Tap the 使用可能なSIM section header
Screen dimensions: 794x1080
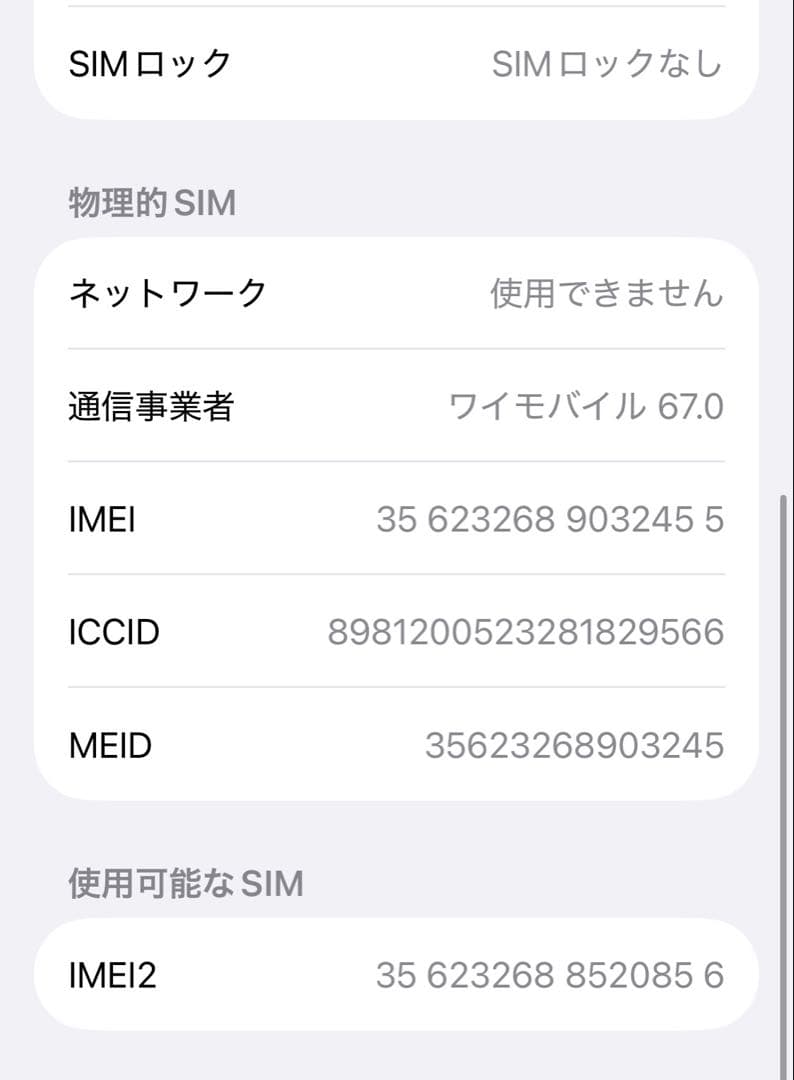pos(185,881)
